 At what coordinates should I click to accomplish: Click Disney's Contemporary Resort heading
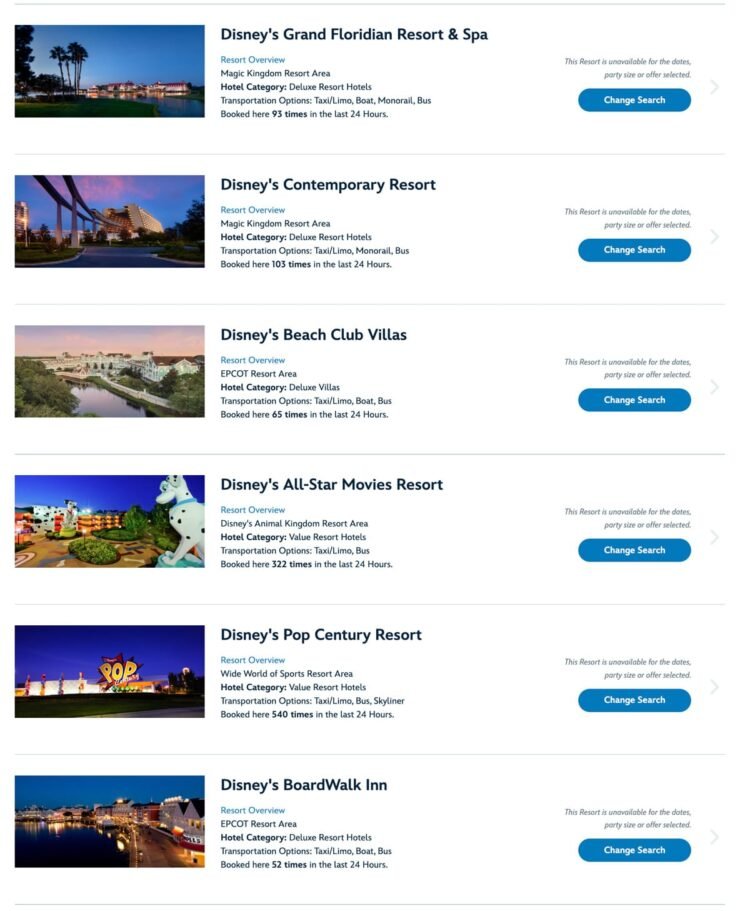[x=327, y=184]
